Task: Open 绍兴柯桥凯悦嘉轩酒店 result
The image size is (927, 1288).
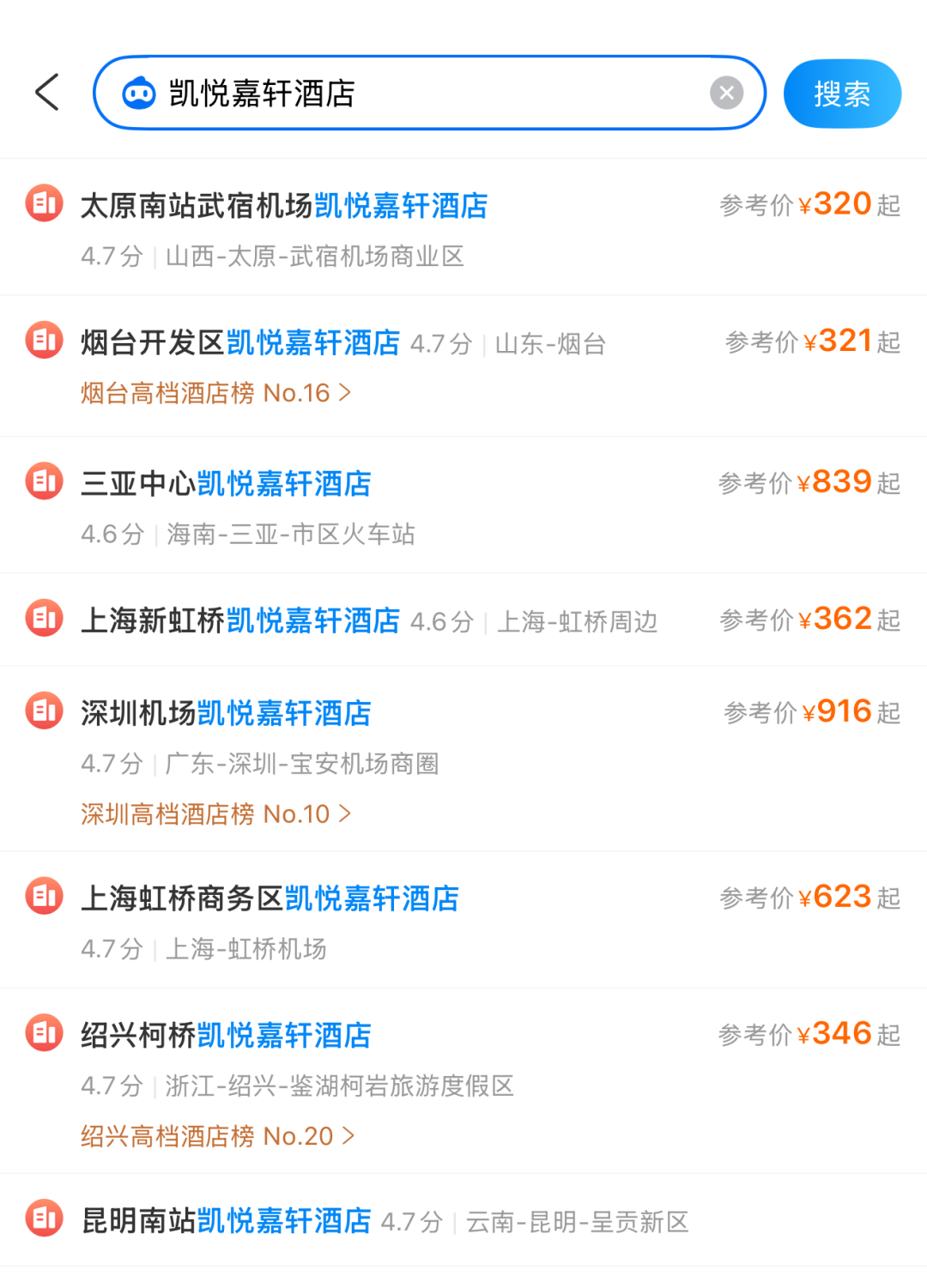Action: click(226, 1036)
